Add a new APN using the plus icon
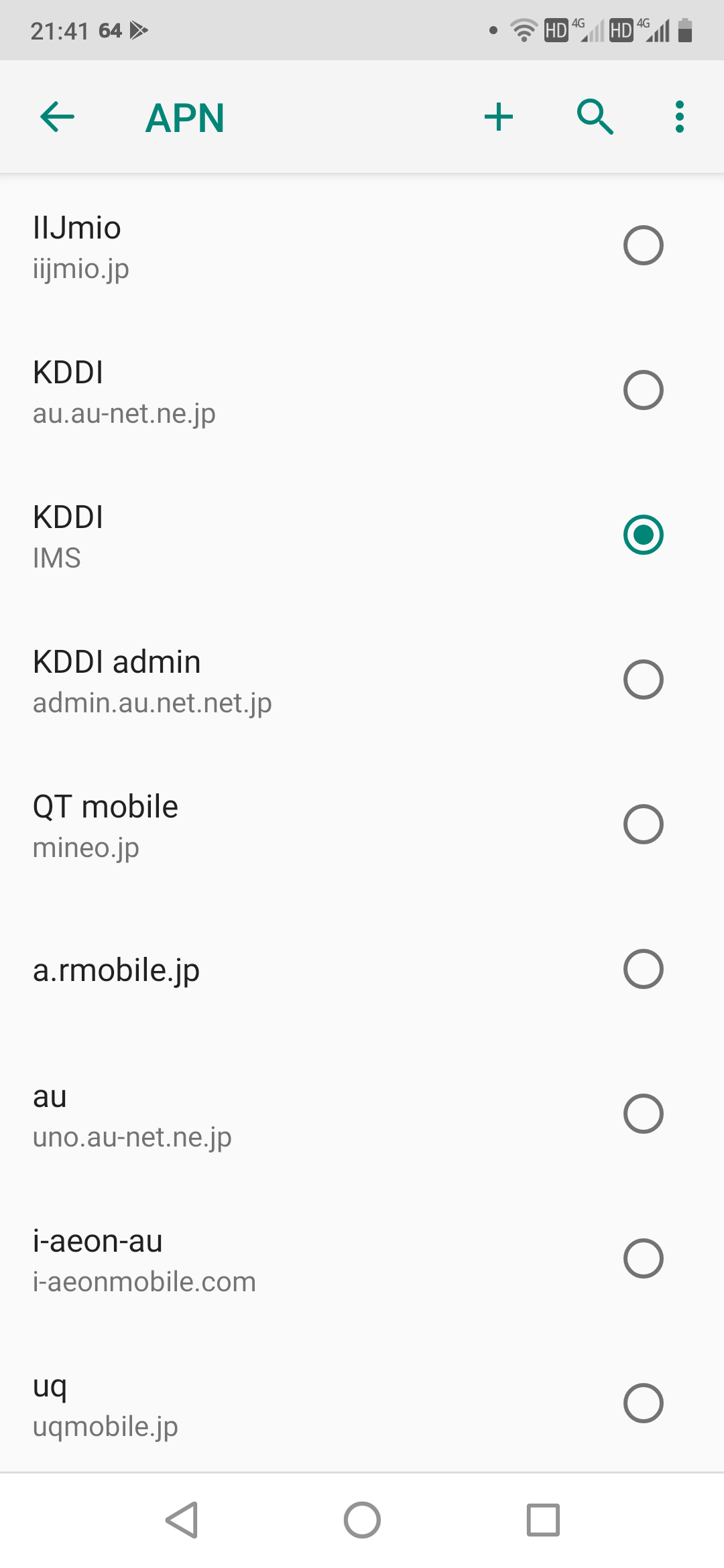 tap(498, 116)
